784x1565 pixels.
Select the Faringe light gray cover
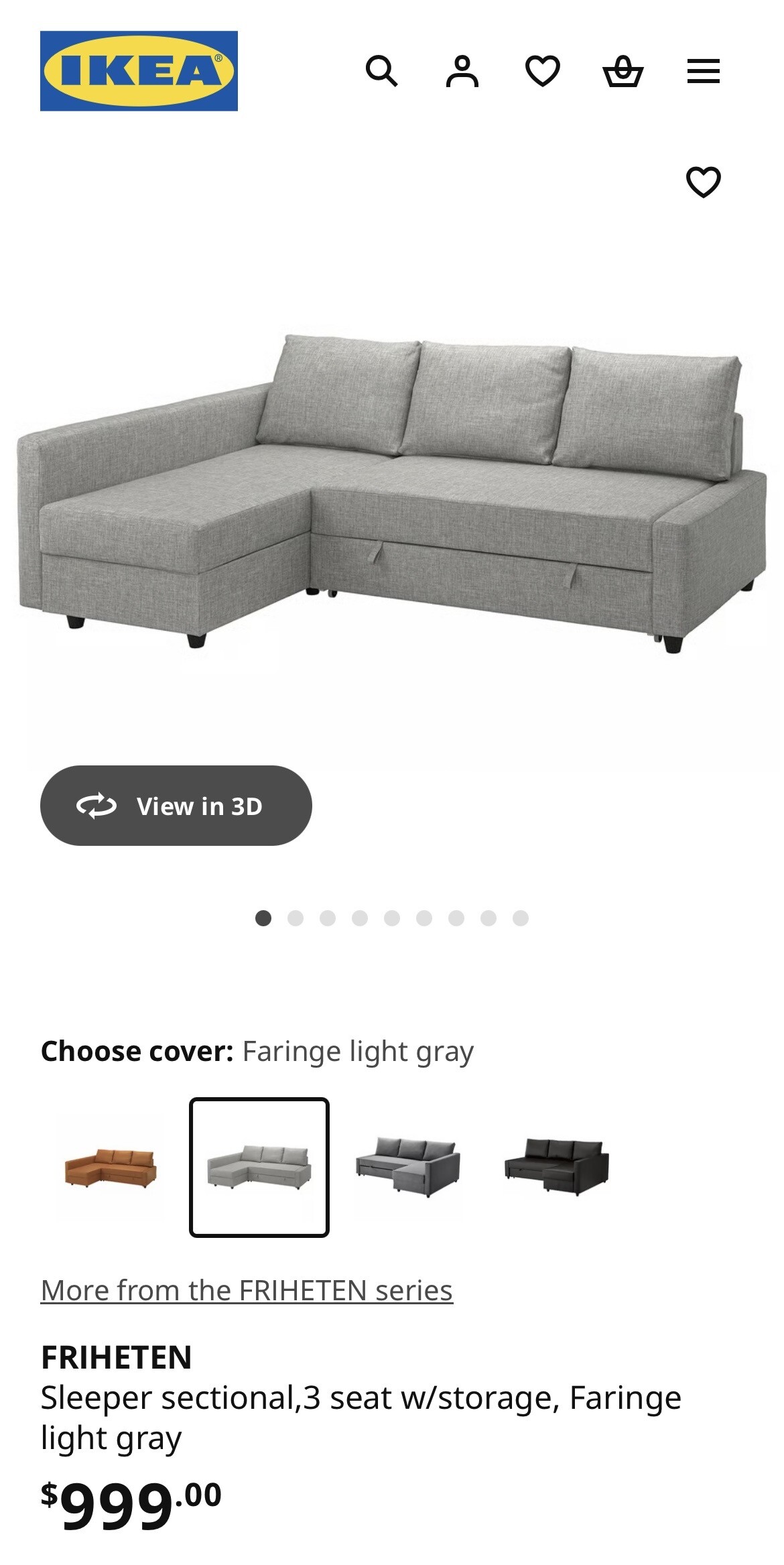(259, 1168)
